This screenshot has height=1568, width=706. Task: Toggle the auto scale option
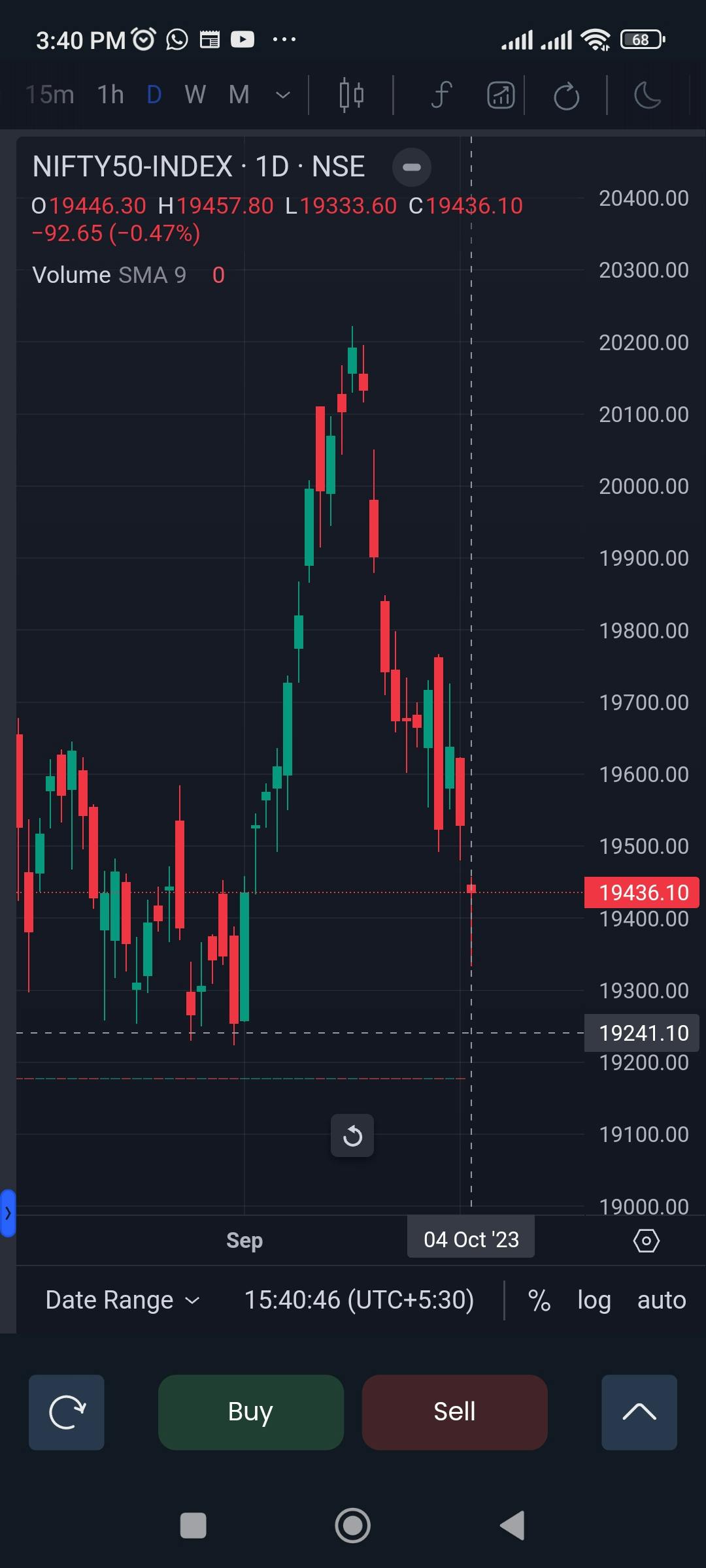[661, 1300]
